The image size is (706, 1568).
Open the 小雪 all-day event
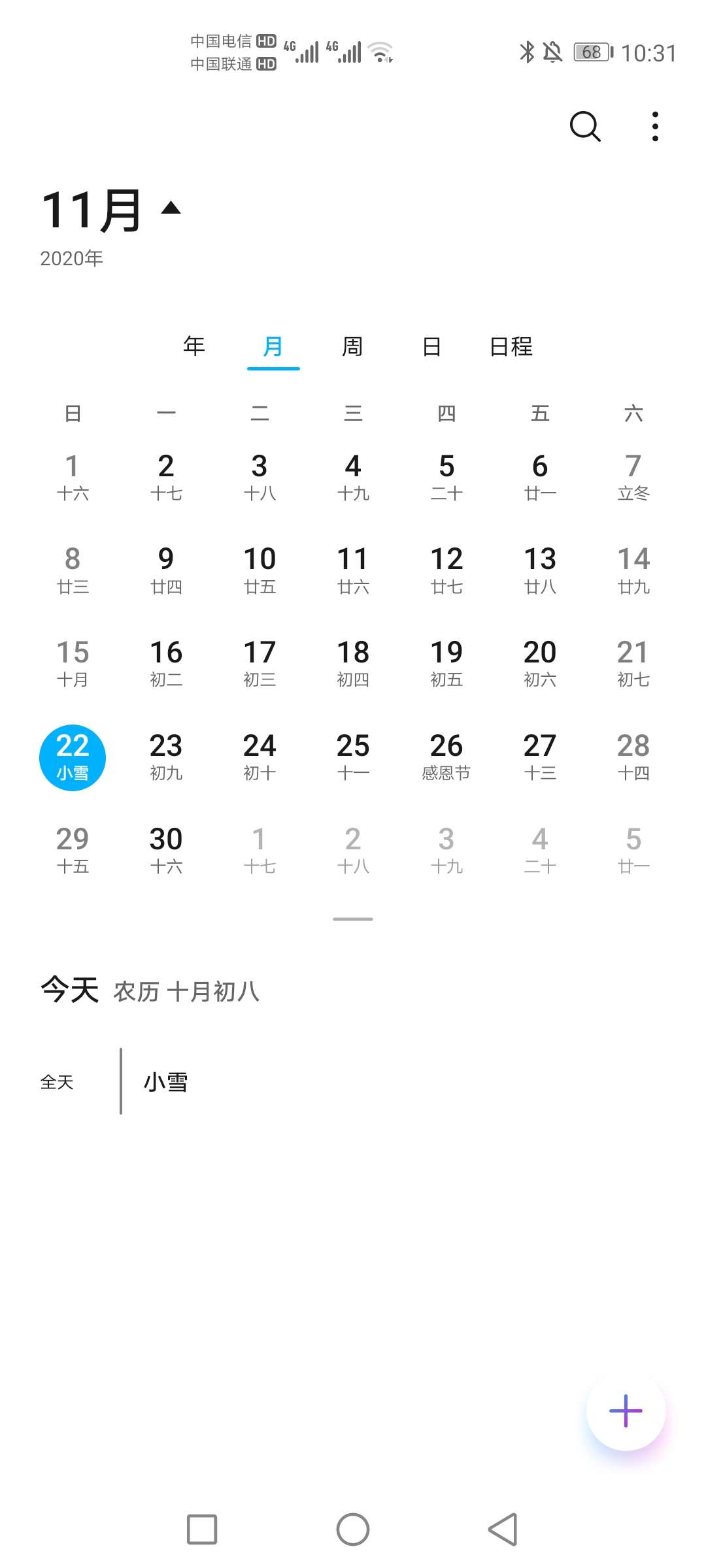pyautogui.click(x=165, y=1081)
